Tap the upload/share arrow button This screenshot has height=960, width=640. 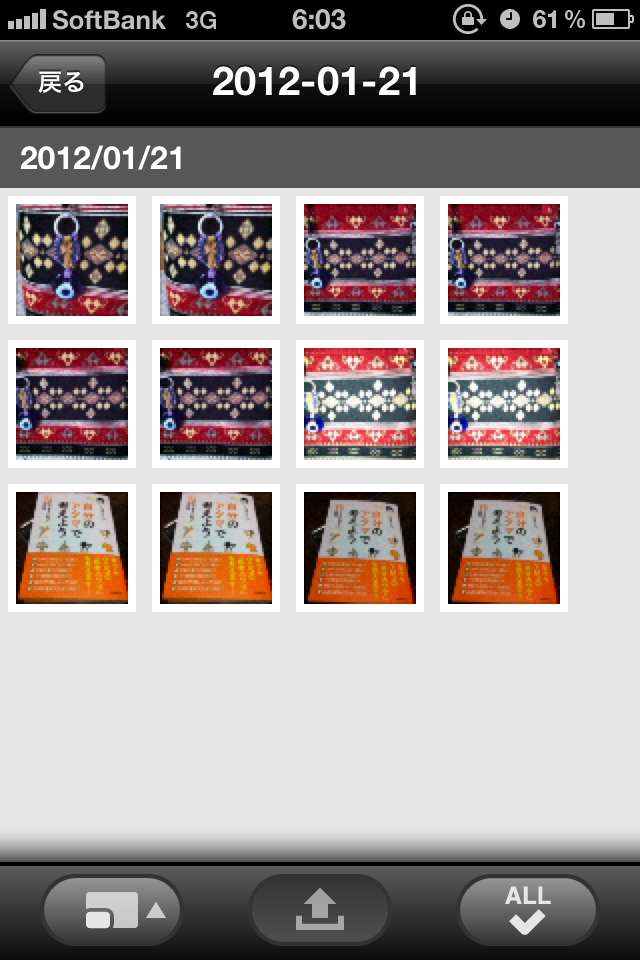(x=320, y=910)
